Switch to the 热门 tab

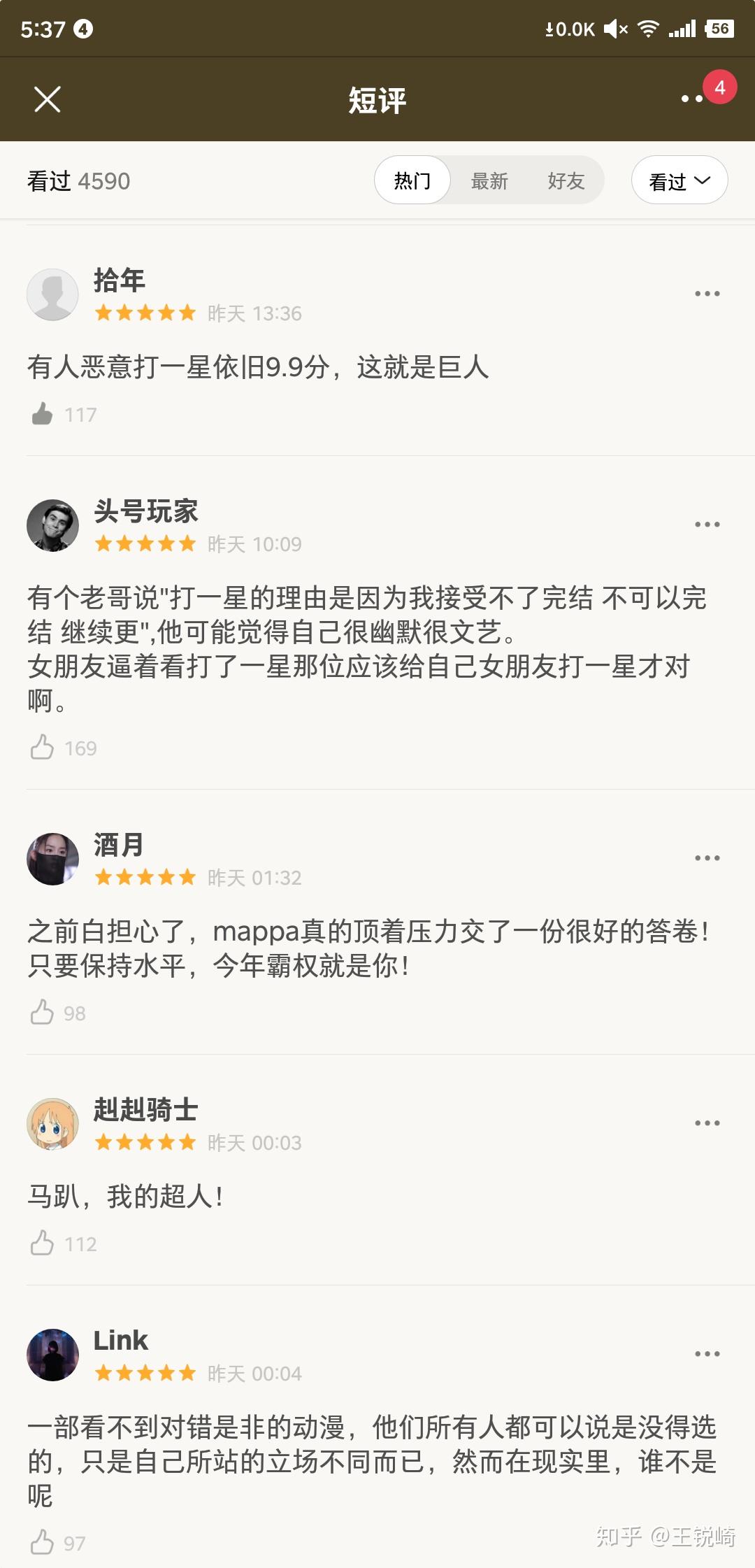point(412,180)
